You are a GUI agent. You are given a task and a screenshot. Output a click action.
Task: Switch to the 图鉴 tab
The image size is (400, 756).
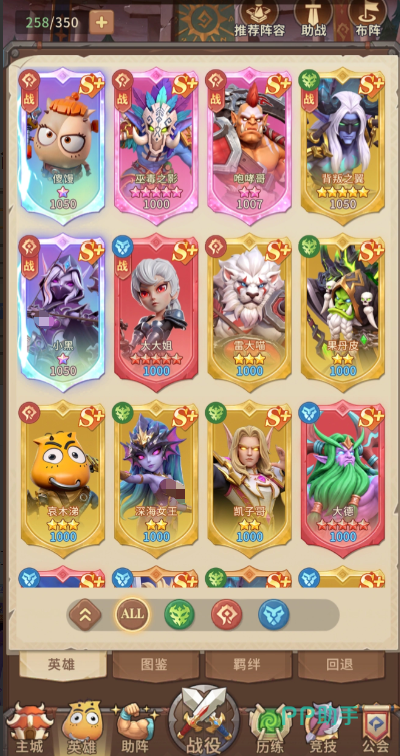click(x=156, y=665)
